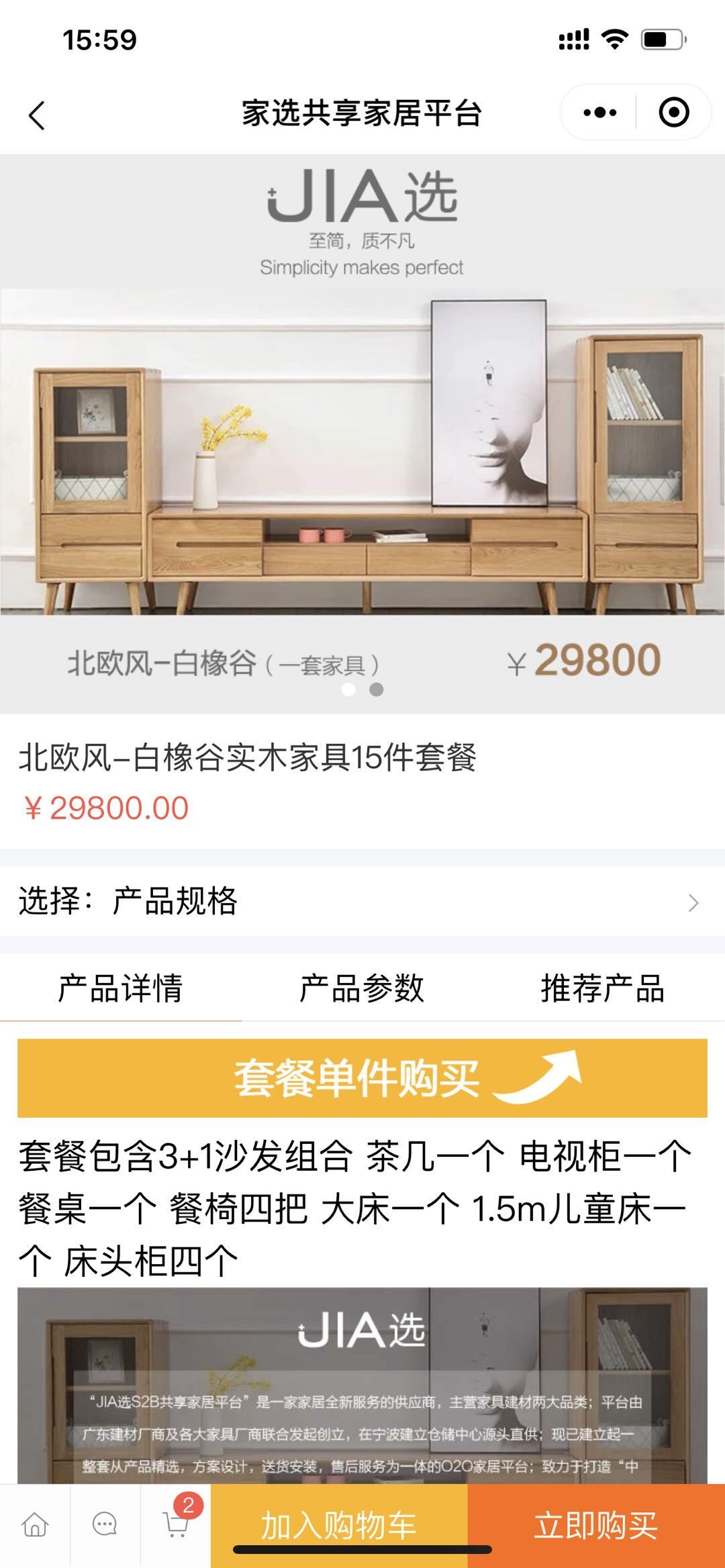Open the mini program three-dot menu
Screen dimensions: 725x1568
tap(599, 112)
